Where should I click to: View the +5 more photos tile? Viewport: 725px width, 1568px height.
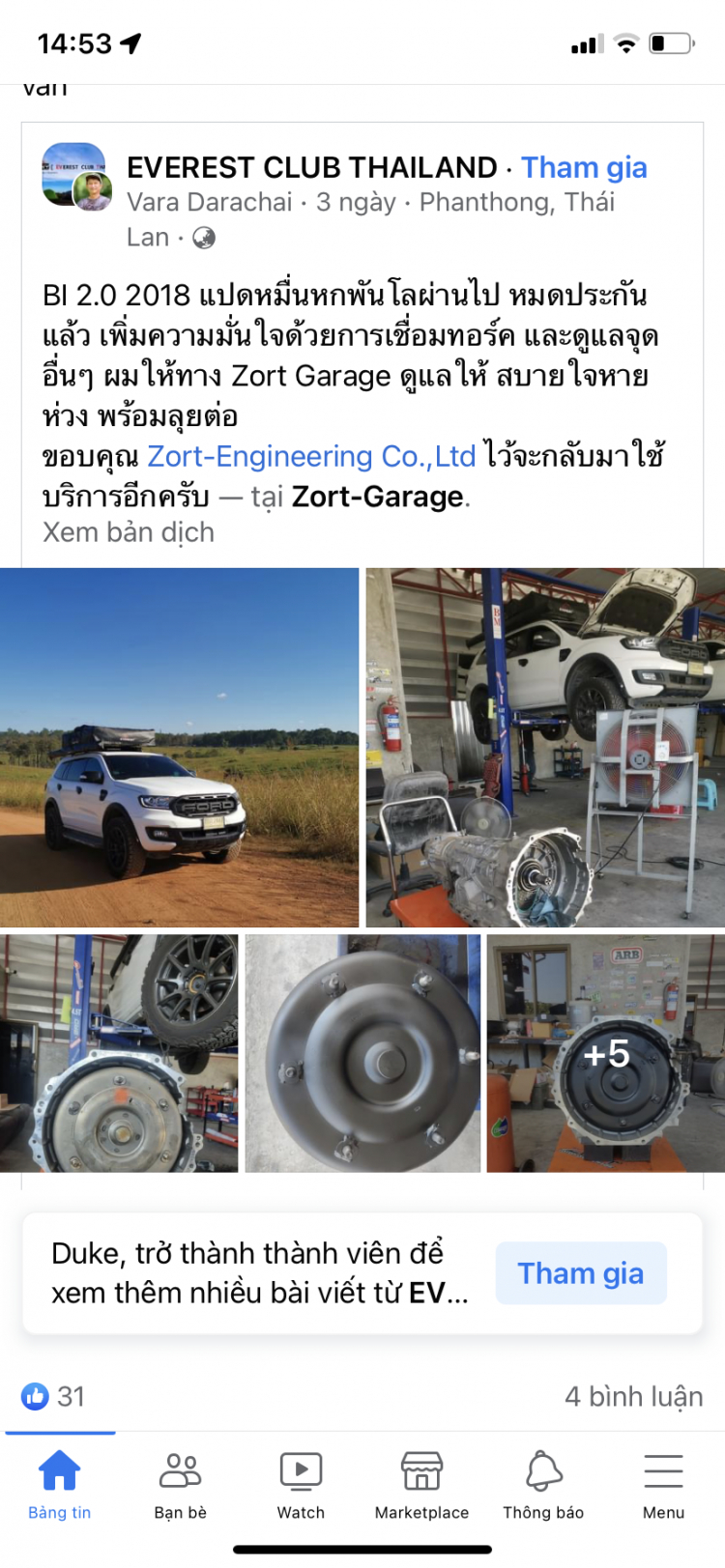(x=606, y=1053)
